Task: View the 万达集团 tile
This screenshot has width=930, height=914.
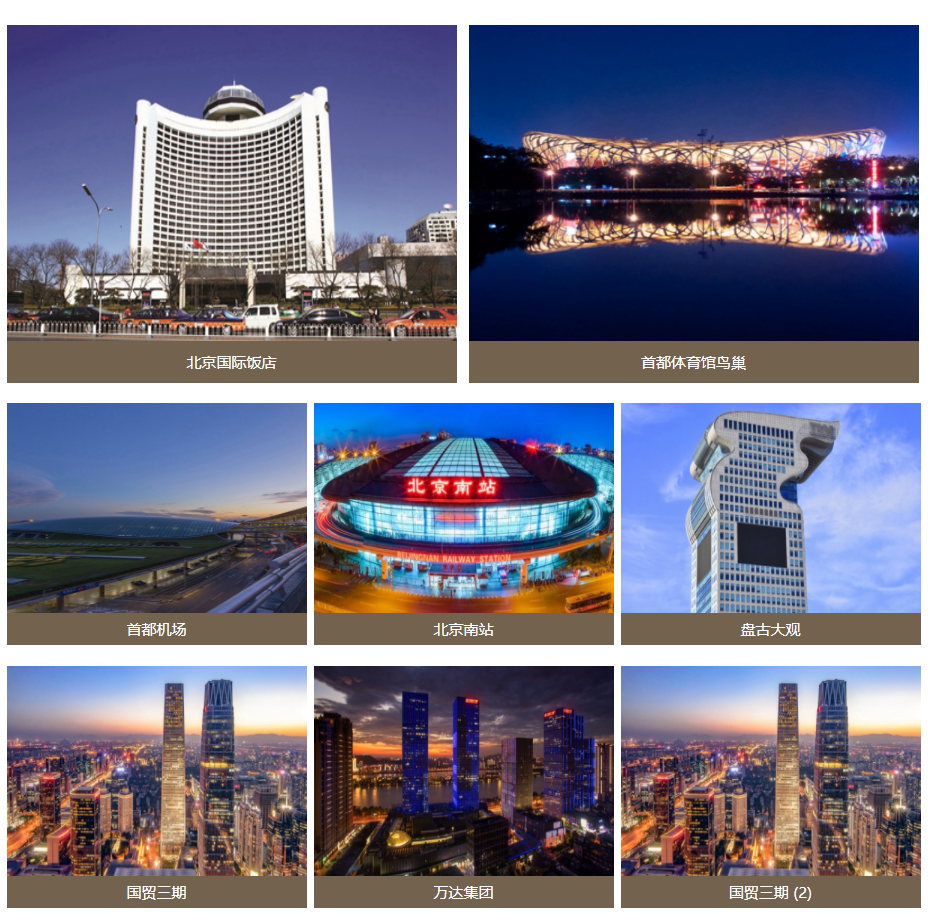Action: coord(463,780)
